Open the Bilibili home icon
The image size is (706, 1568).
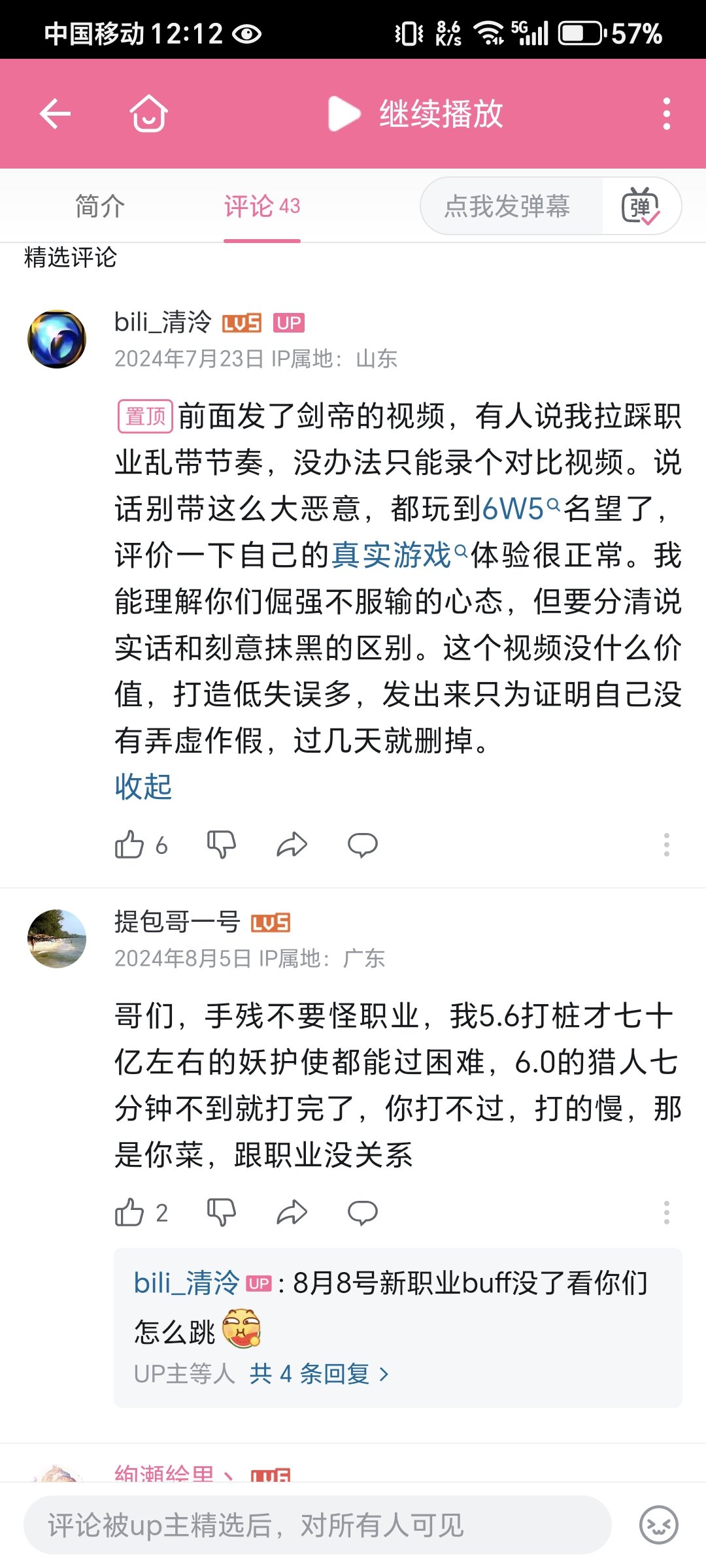click(x=148, y=114)
